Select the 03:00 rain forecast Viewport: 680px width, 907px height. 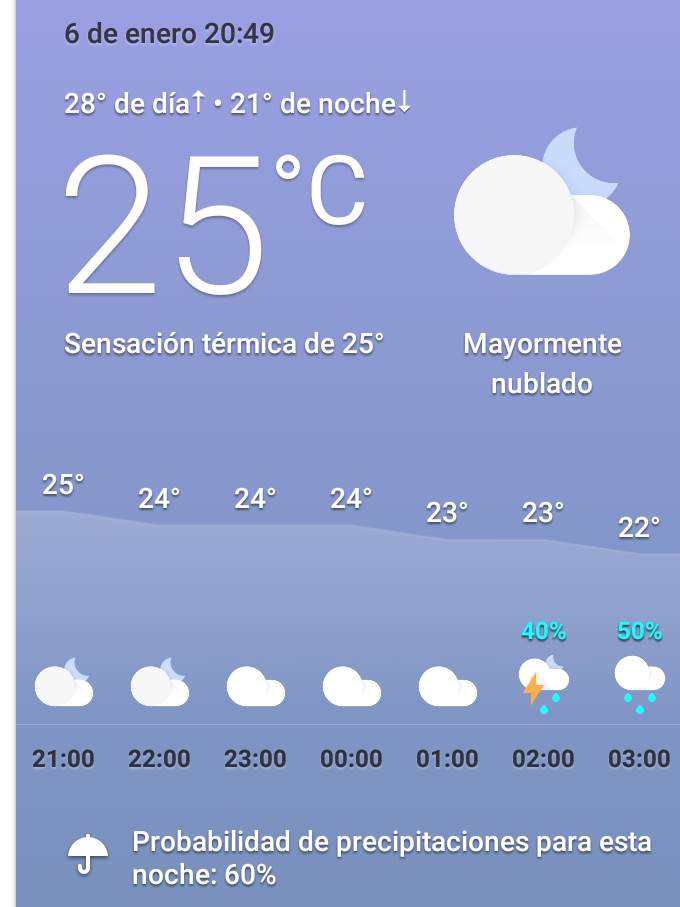pyautogui.click(x=639, y=684)
